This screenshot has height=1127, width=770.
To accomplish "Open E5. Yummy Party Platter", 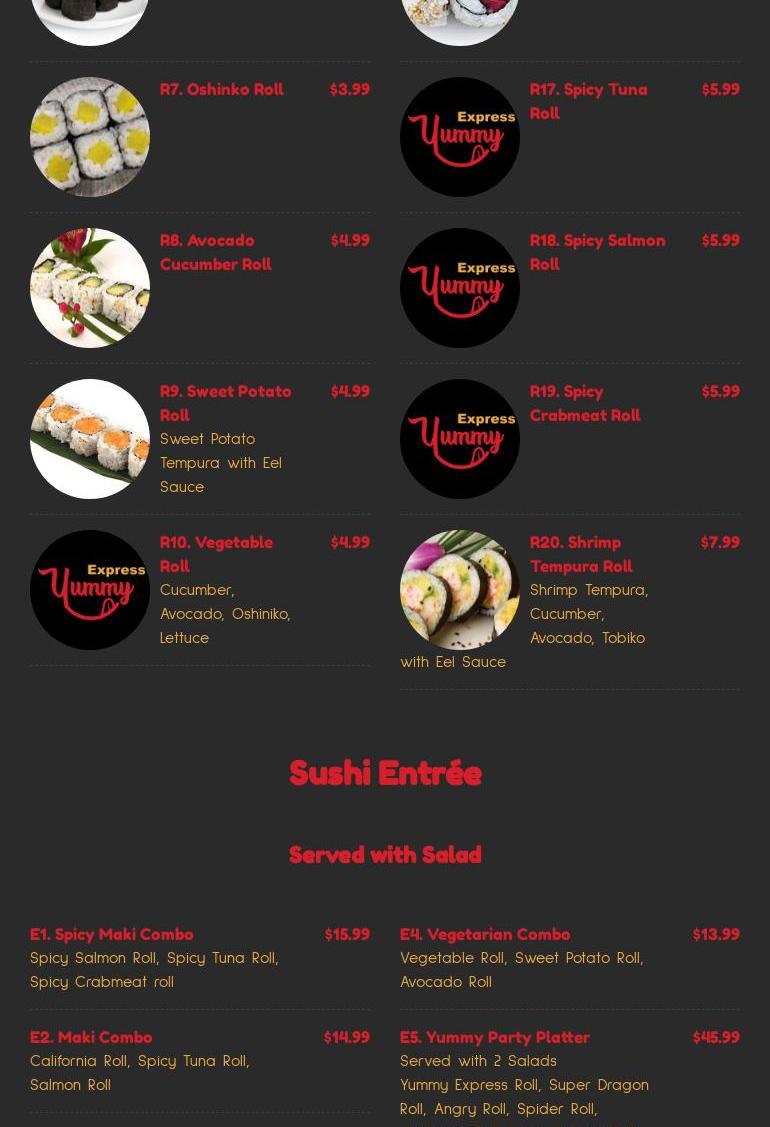I will click(x=495, y=1037).
